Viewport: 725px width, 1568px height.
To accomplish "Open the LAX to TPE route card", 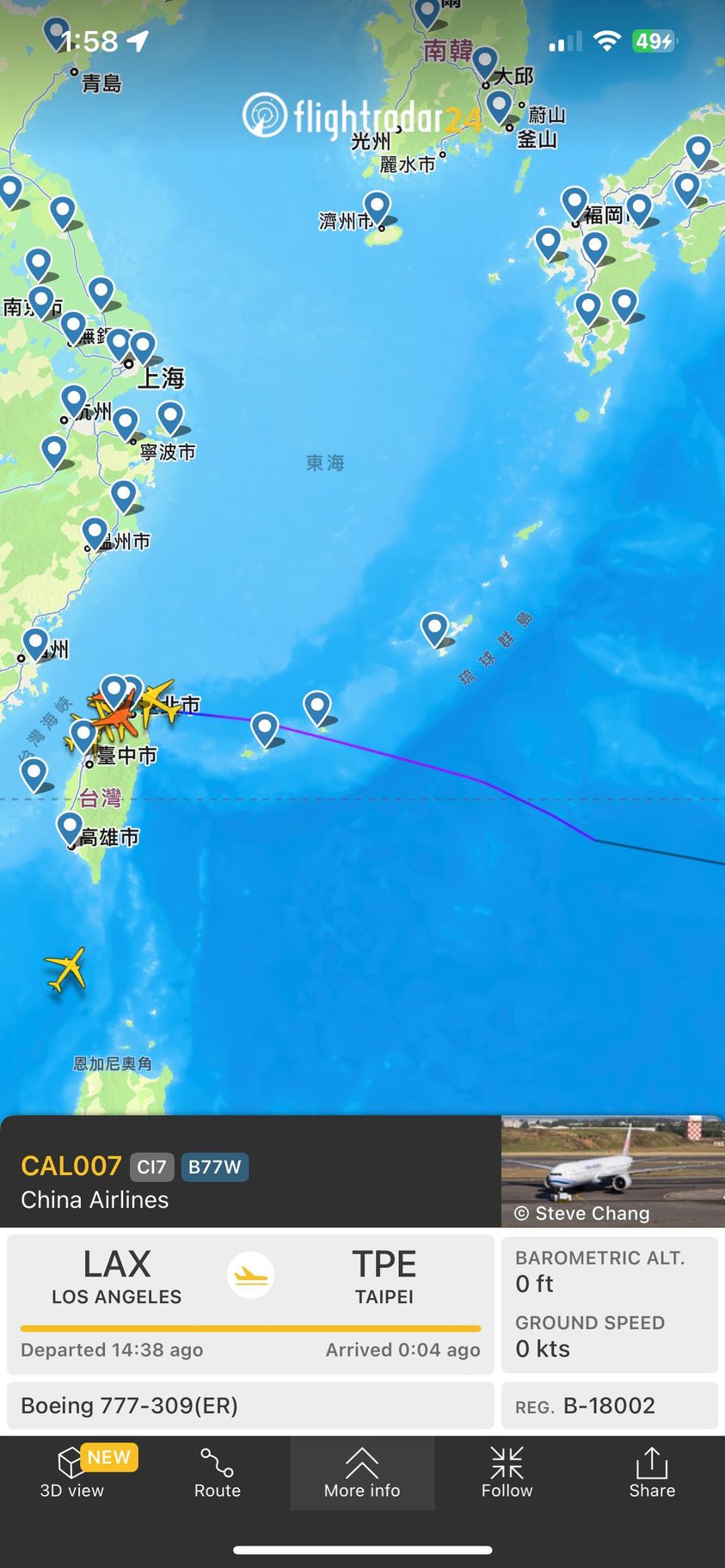I will click(x=250, y=1303).
